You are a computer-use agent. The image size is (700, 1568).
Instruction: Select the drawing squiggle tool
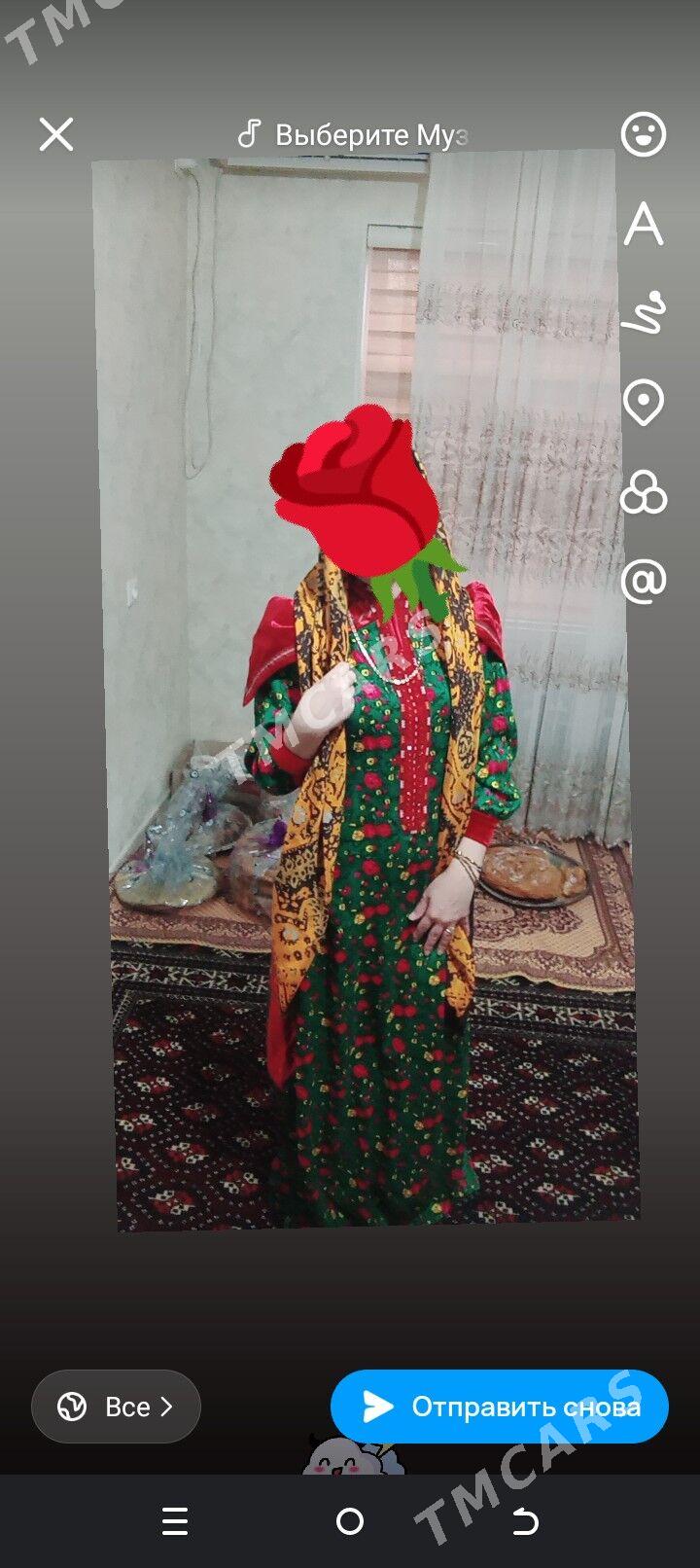click(646, 314)
